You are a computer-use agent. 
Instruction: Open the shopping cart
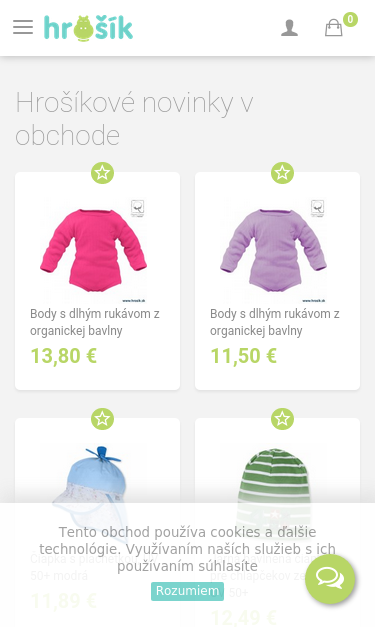pyautogui.click(x=334, y=28)
